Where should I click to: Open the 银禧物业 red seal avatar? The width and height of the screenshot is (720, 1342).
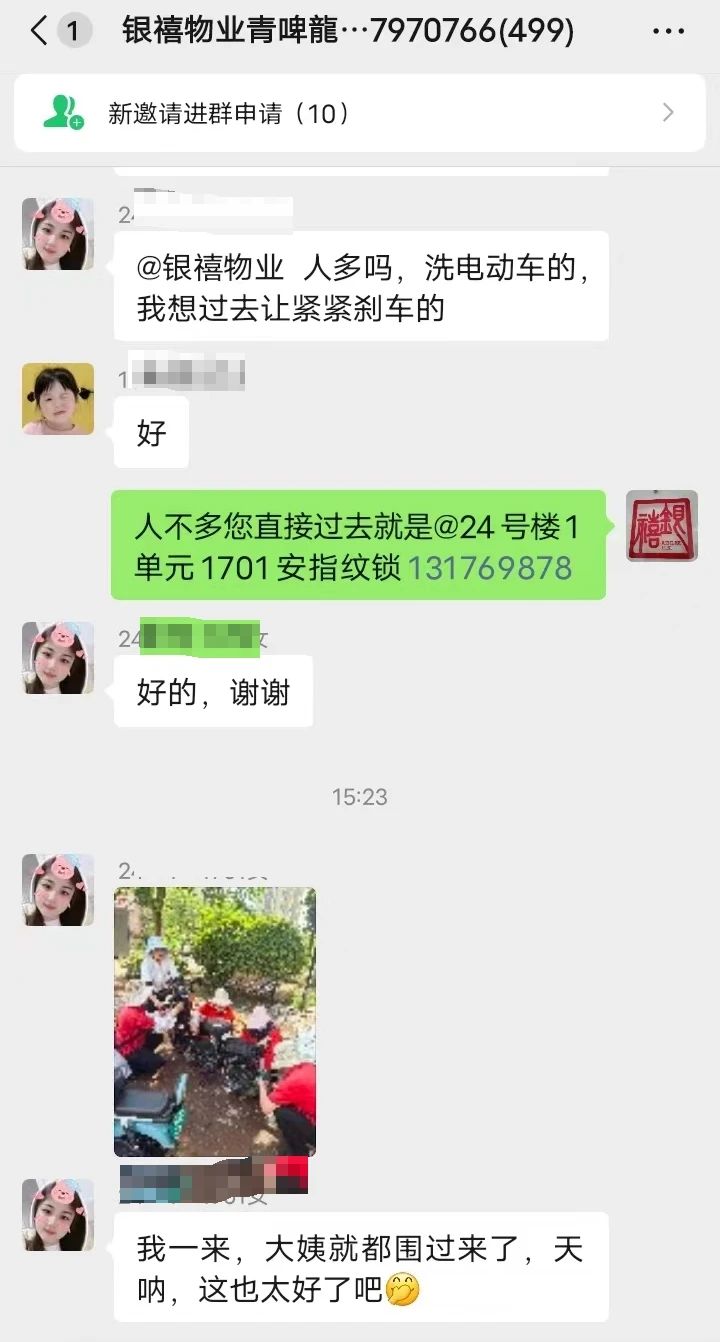[661, 526]
